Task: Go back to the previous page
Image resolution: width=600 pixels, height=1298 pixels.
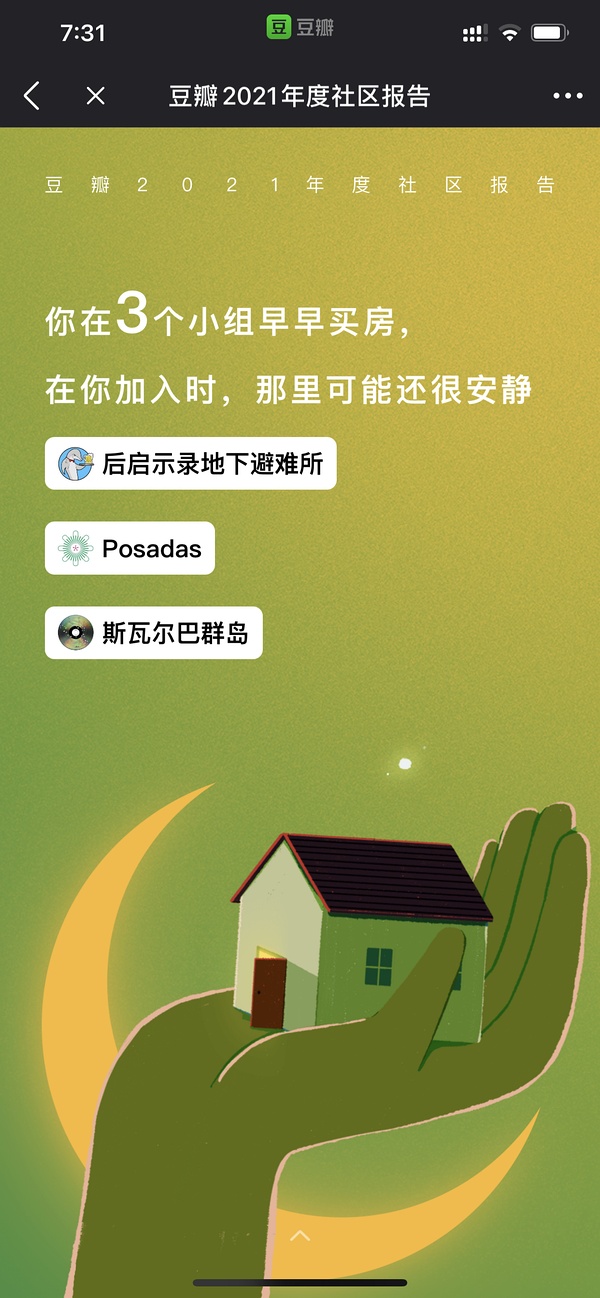Action: (x=32, y=96)
